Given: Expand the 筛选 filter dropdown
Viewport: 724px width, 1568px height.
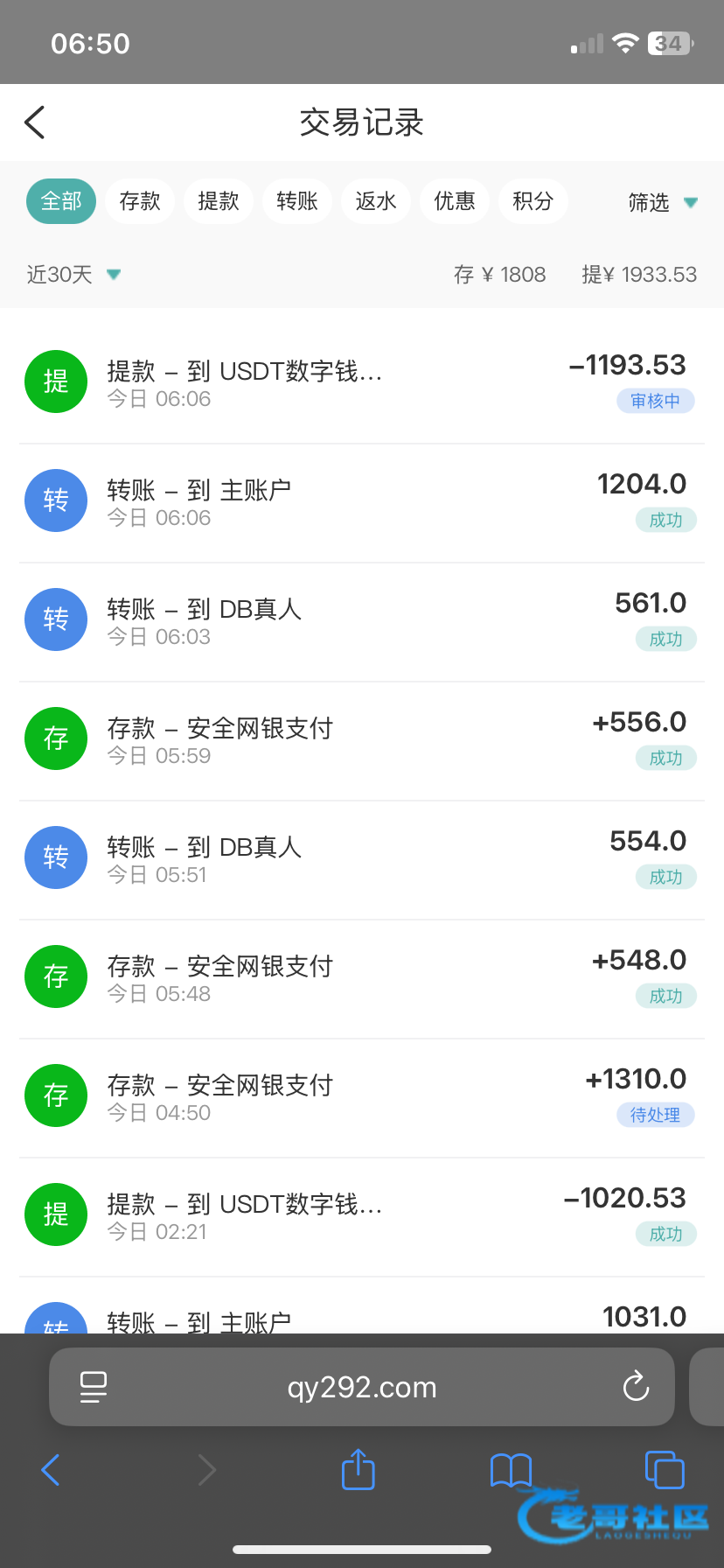Looking at the screenshot, I should tap(663, 203).
